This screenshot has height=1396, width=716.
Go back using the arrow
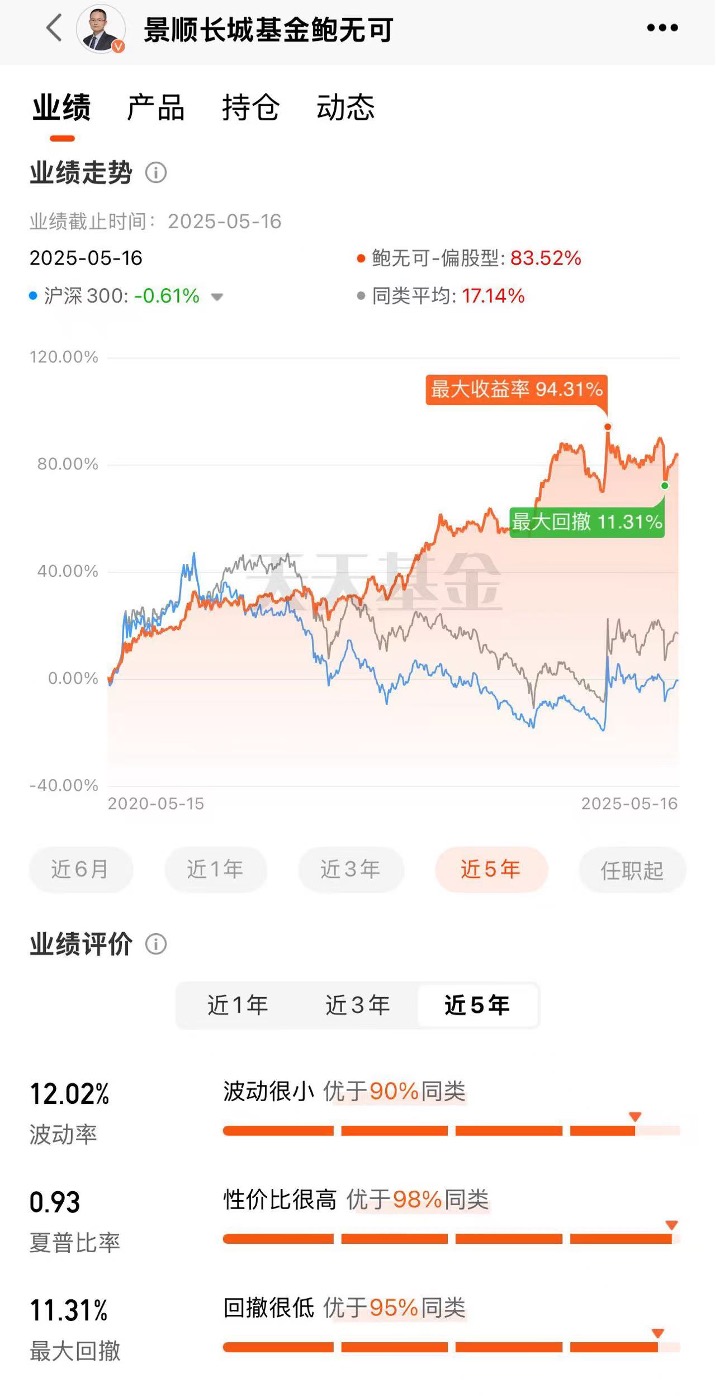click(54, 28)
